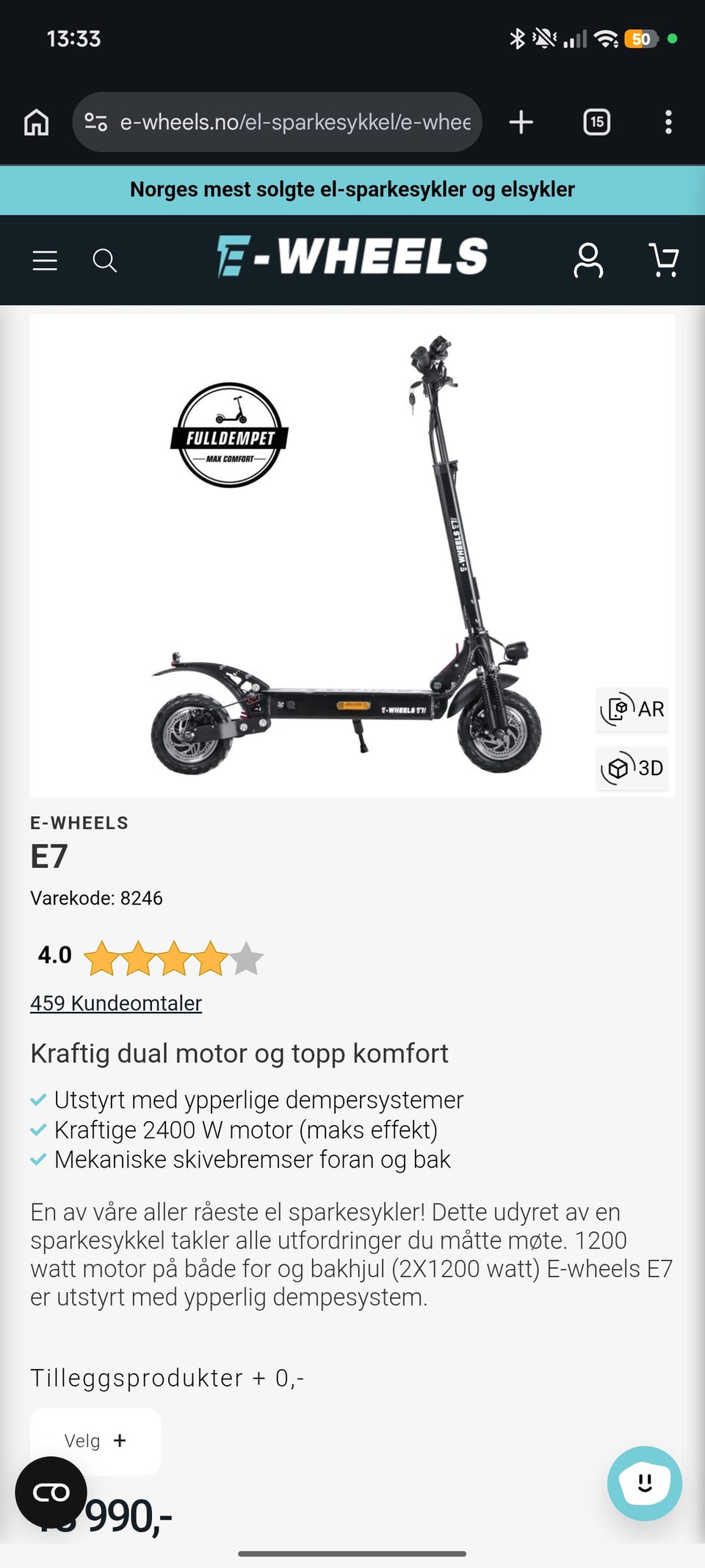Open the user account page
Viewport: 705px width, 1568px height.
pos(588,260)
